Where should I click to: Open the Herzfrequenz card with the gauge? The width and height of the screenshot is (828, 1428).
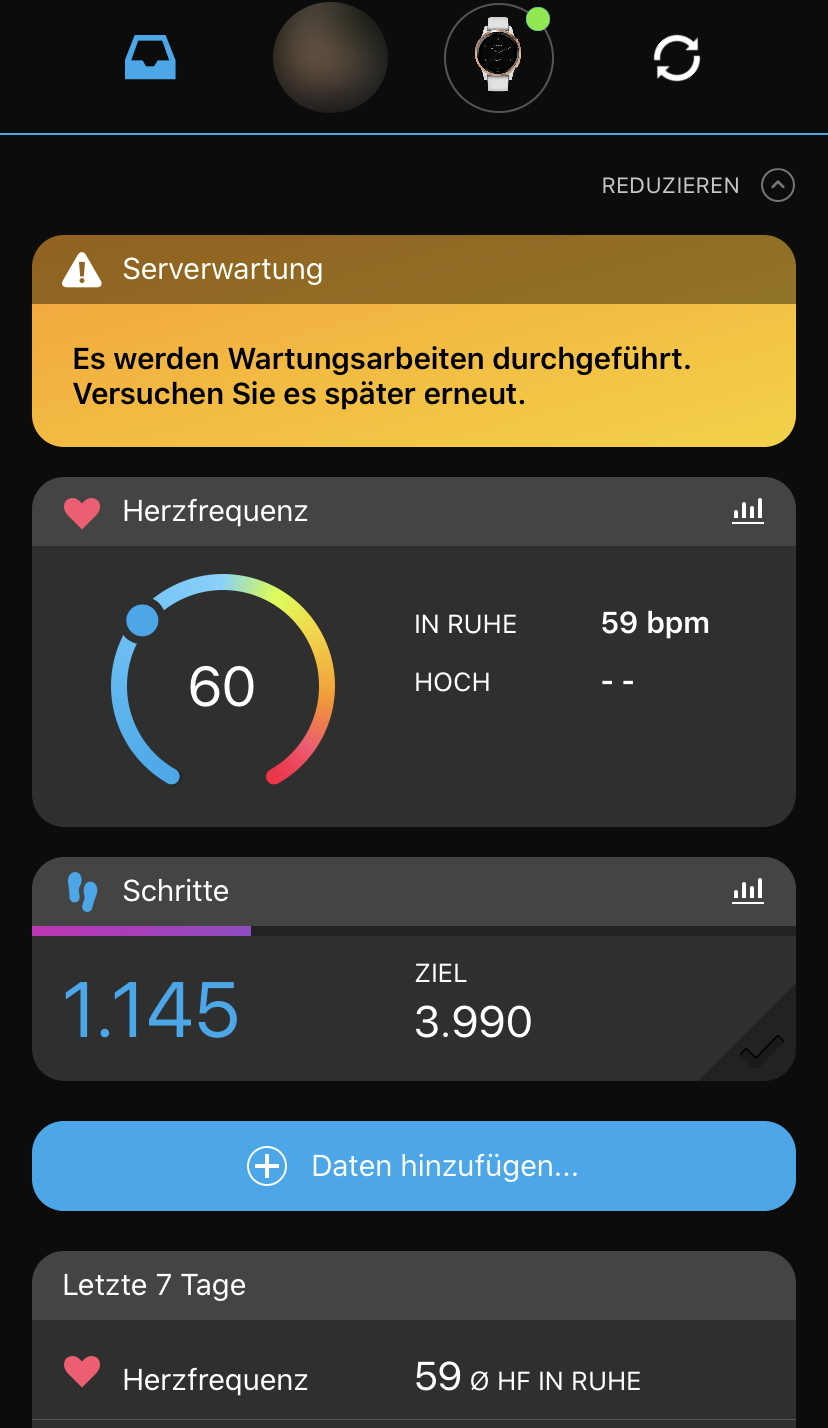[x=414, y=685]
